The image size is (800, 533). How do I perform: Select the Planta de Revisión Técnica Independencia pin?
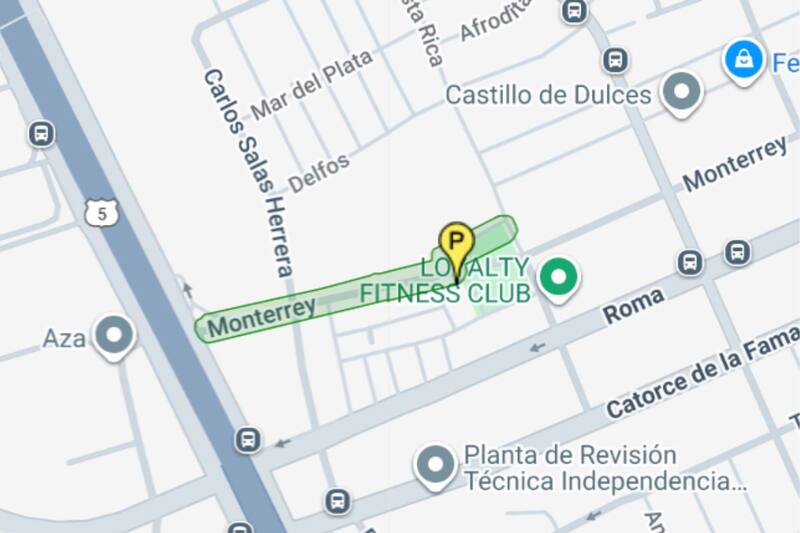pyautogui.click(x=436, y=465)
